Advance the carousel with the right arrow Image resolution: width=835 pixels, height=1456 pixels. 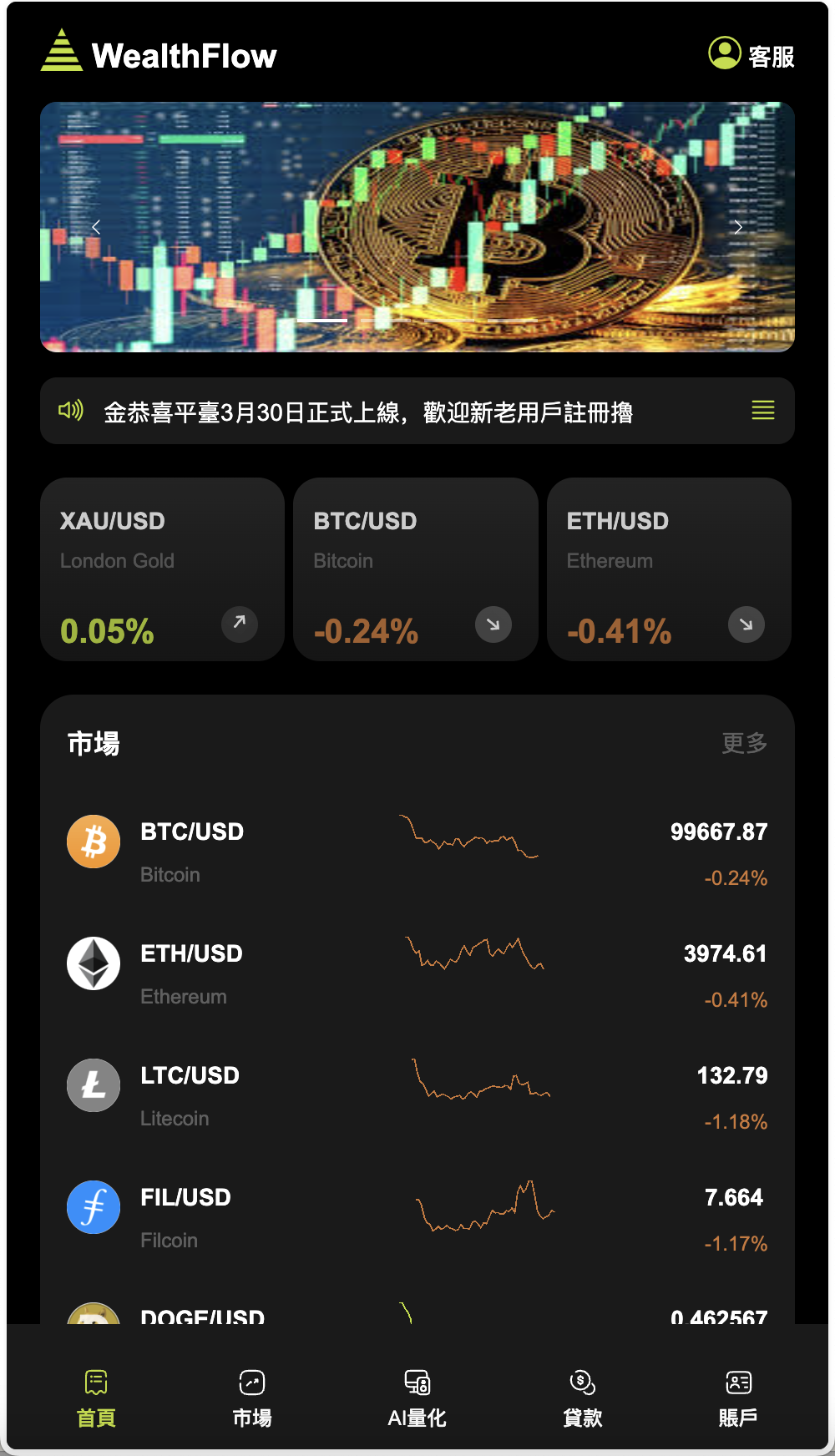click(738, 226)
